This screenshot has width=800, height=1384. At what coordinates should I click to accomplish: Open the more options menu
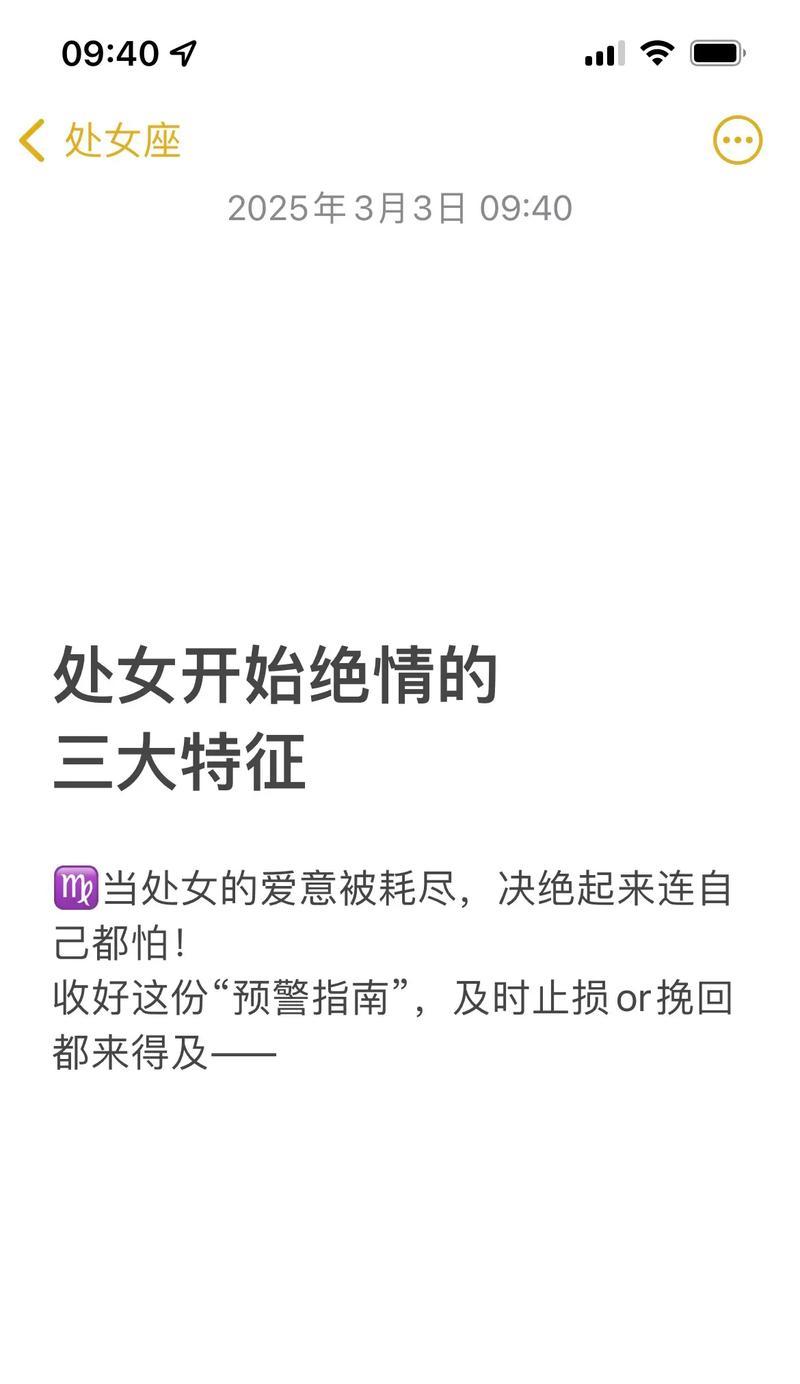pos(737,140)
